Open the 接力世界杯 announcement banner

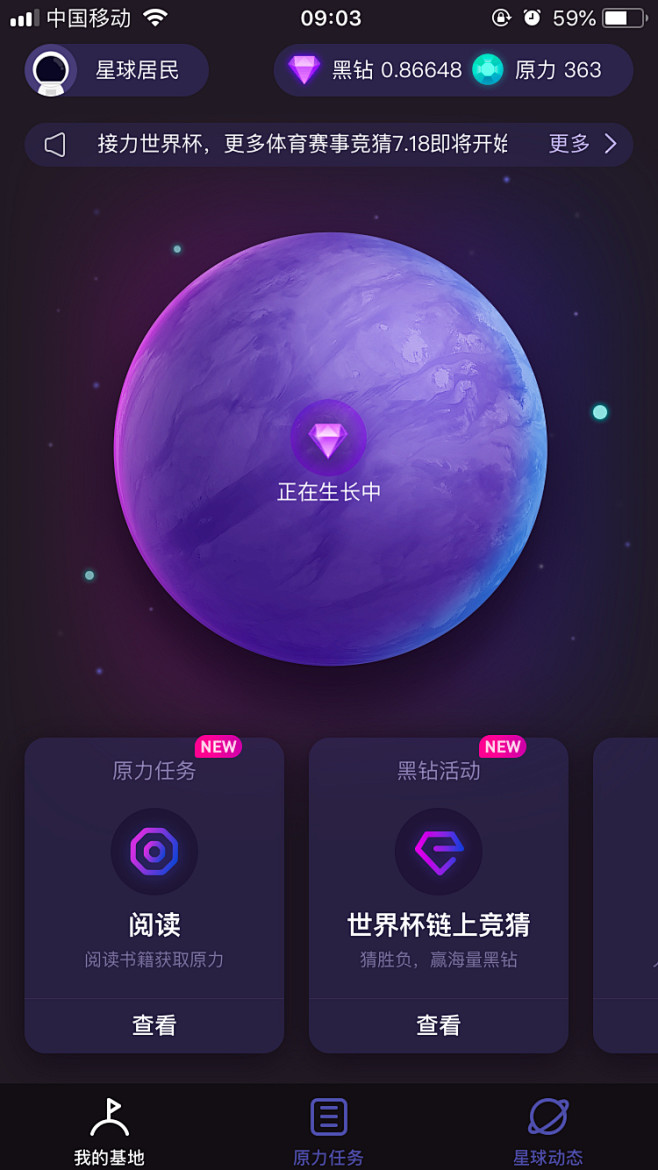[302, 144]
